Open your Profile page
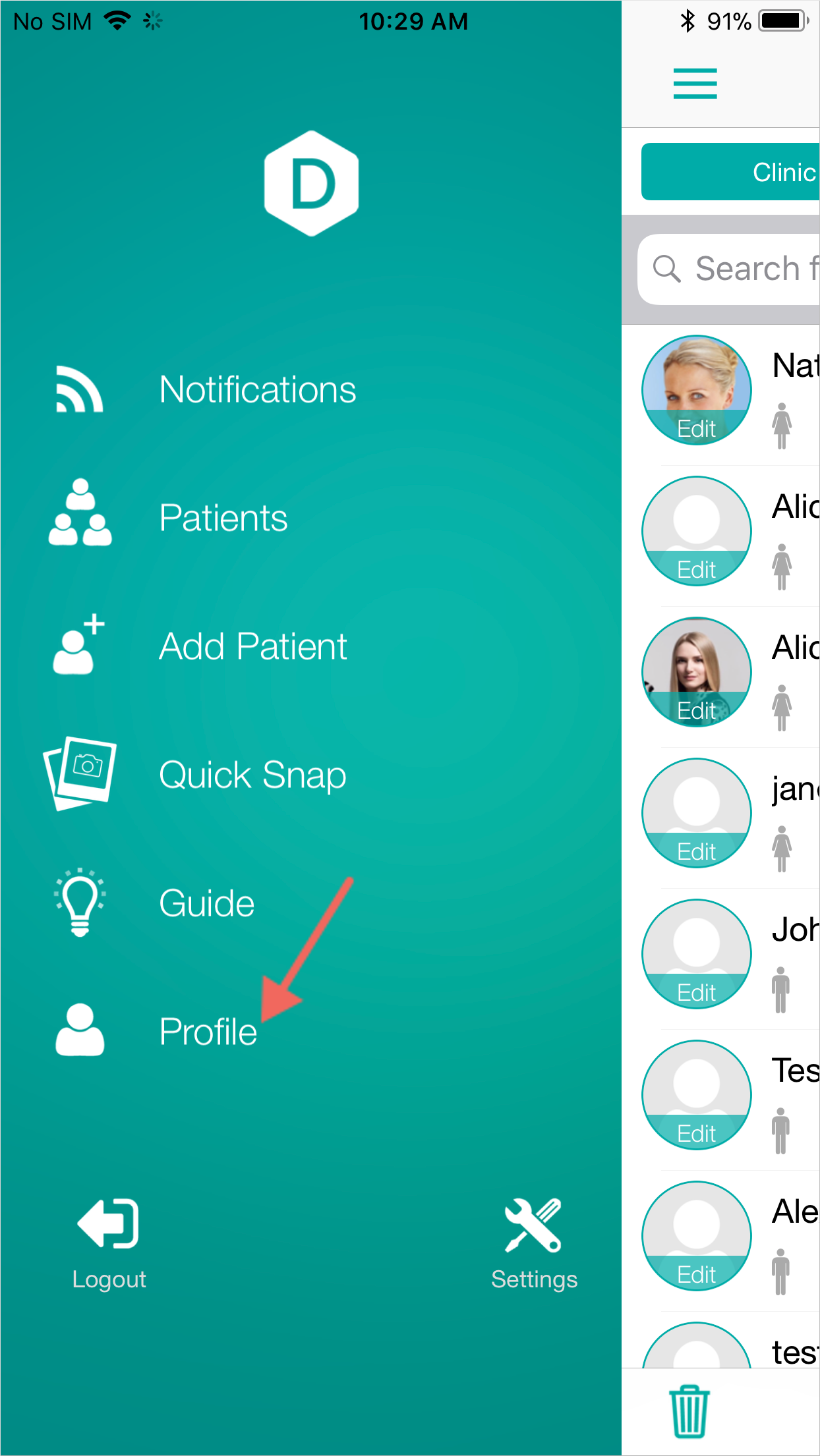 click(x=208, y=1031)
